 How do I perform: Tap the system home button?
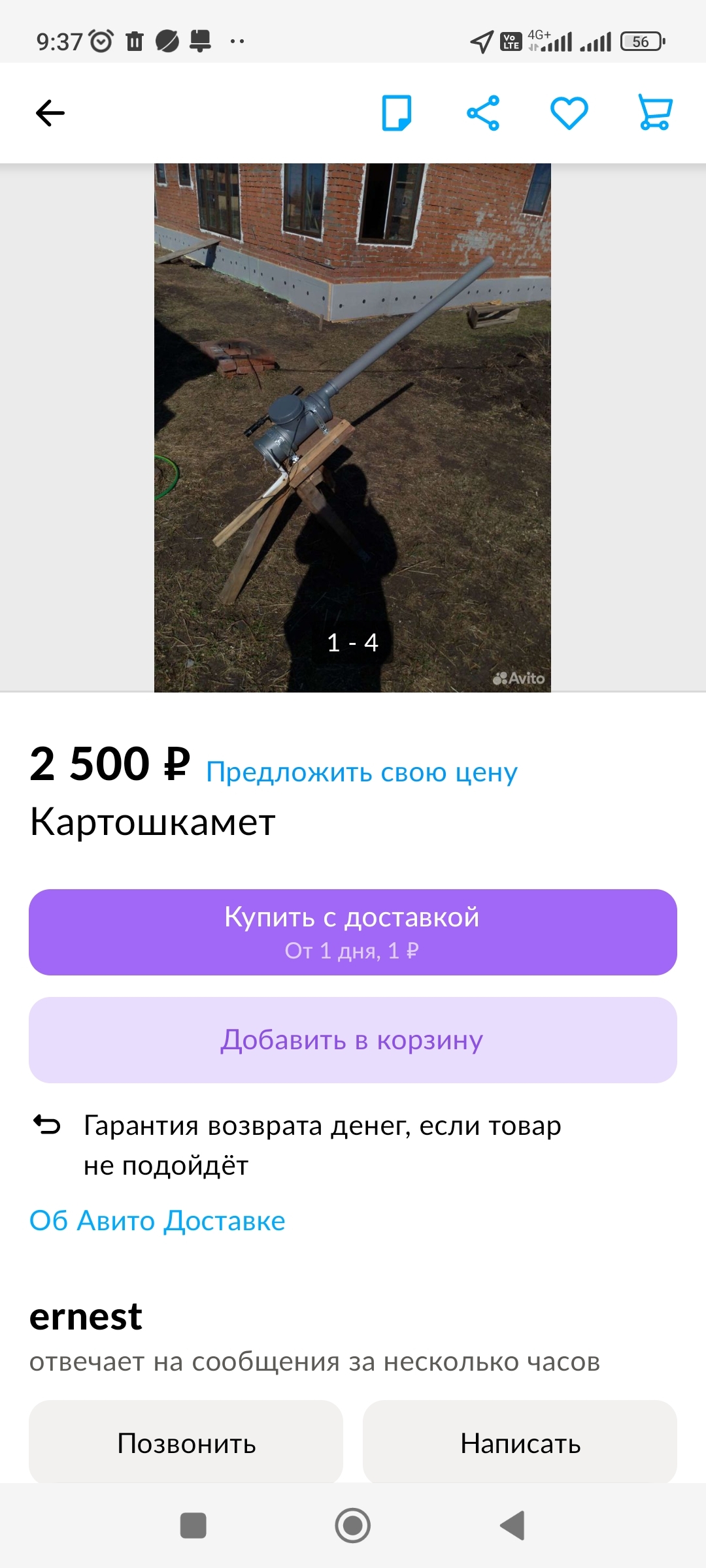click(352, 1526)
